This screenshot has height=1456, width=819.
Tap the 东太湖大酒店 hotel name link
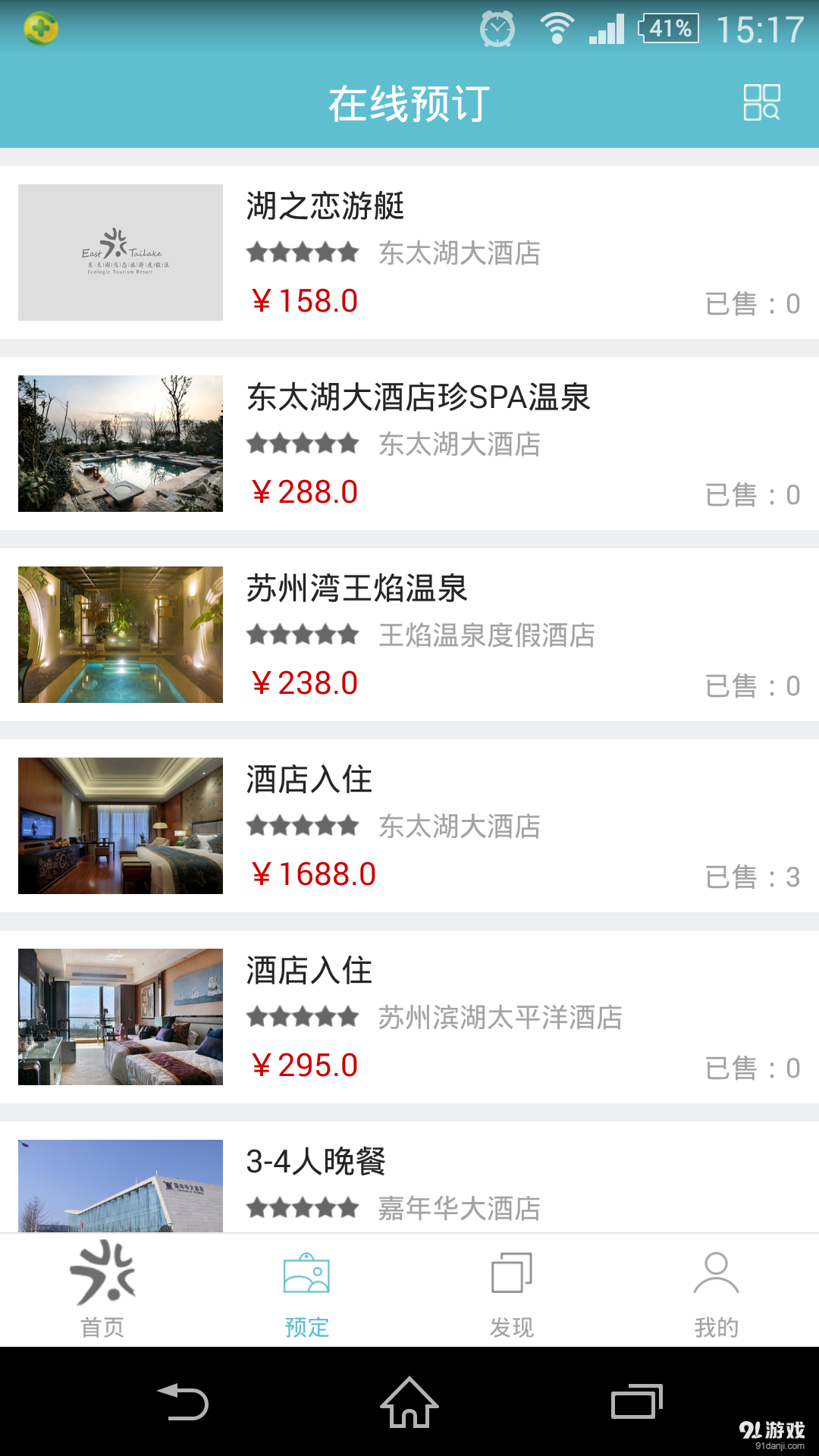(x=459, y=254)
